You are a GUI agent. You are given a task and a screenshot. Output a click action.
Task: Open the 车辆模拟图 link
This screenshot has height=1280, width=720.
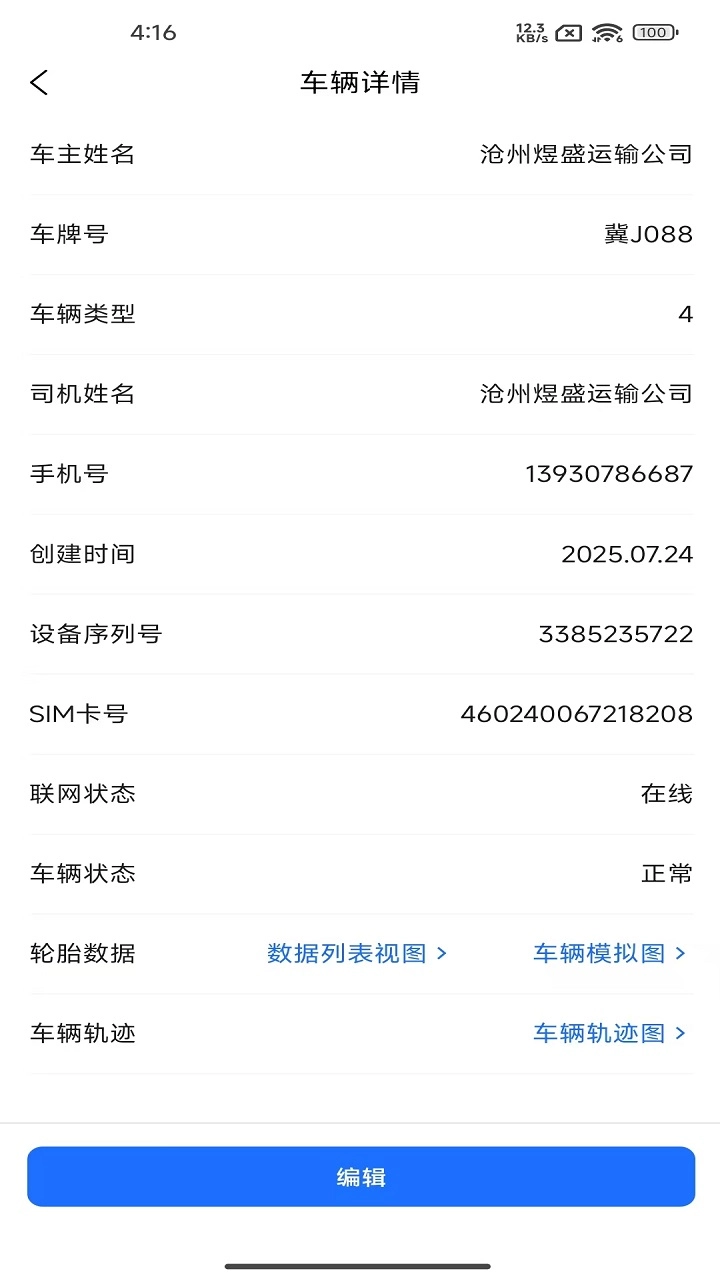pyautogui.click(x=610, y=954)
